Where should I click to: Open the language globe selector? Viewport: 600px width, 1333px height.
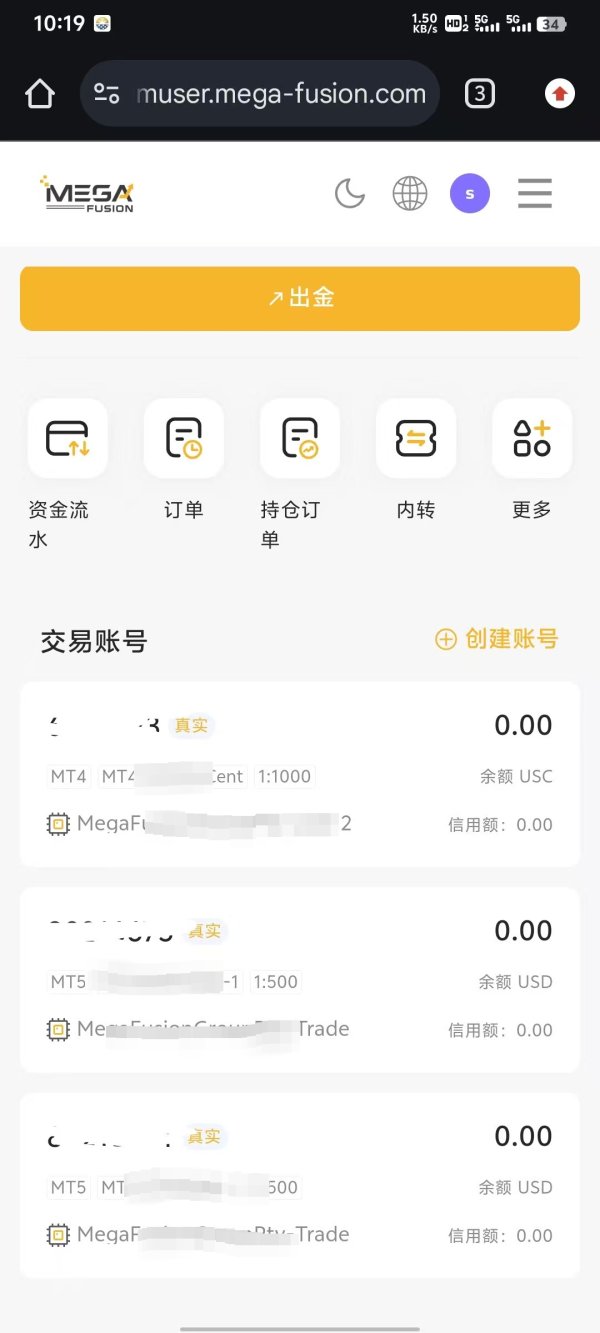point(409,193)
